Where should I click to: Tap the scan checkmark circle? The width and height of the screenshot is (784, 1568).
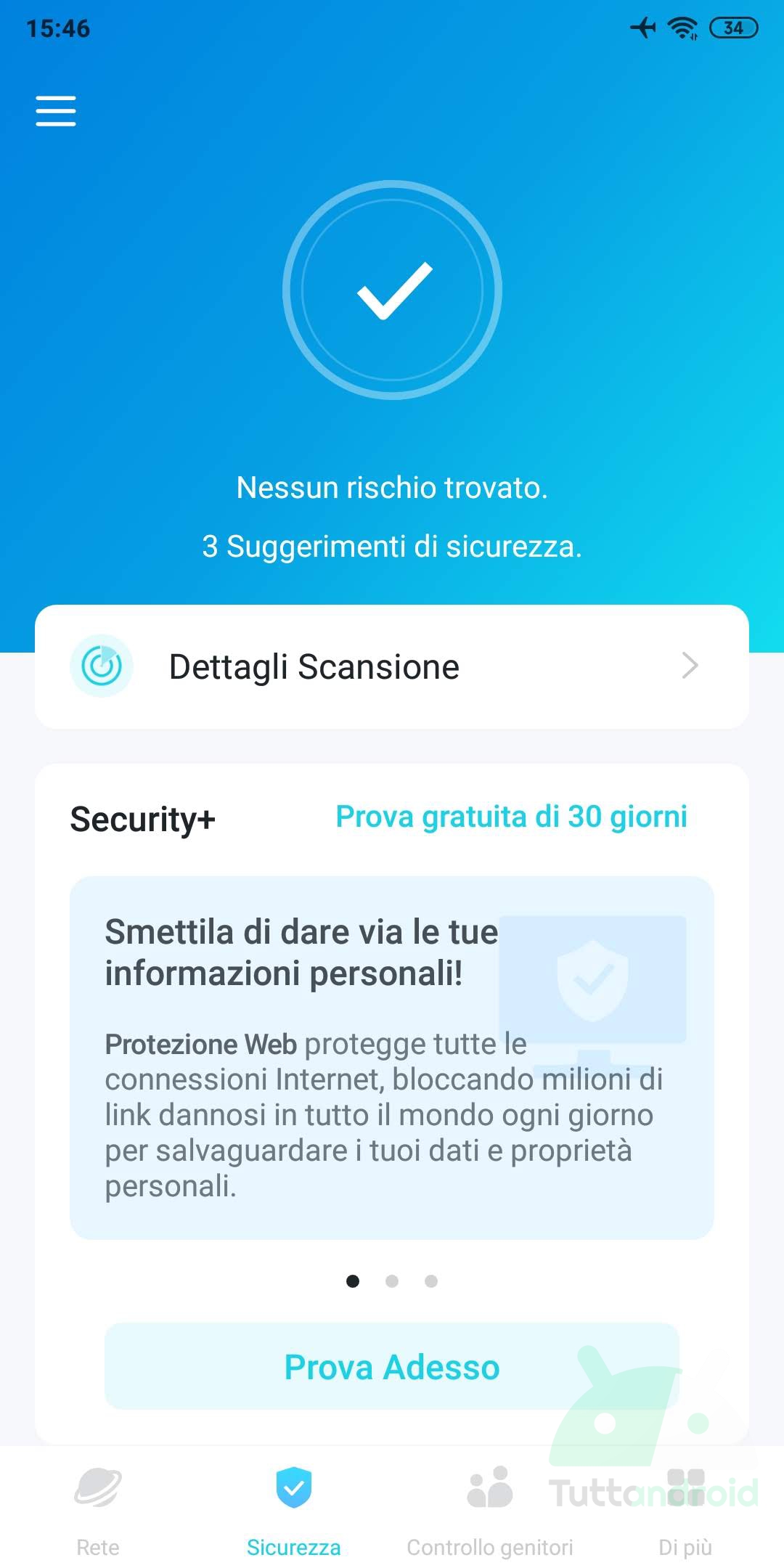[x=392, y=290]
